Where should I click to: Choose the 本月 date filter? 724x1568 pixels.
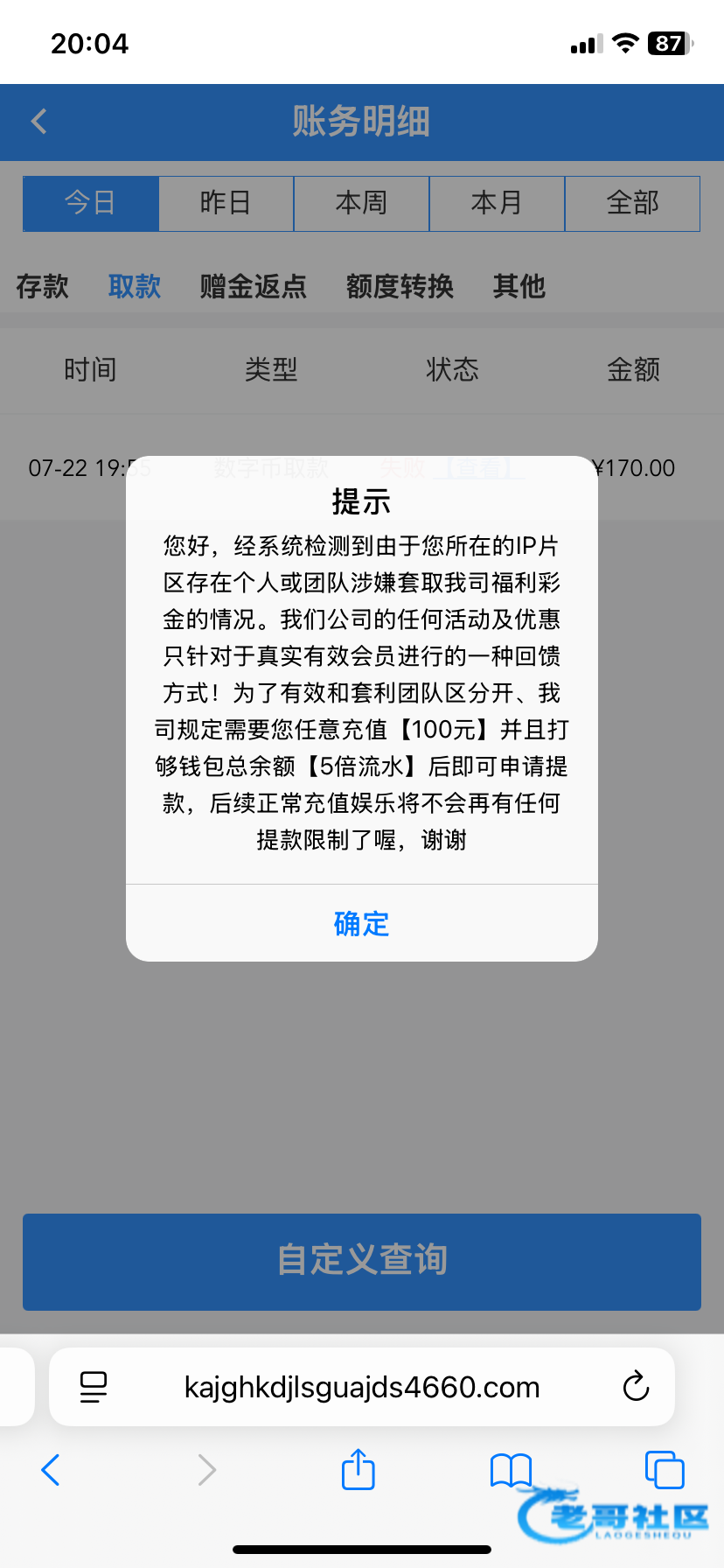[x=497, y=203]
